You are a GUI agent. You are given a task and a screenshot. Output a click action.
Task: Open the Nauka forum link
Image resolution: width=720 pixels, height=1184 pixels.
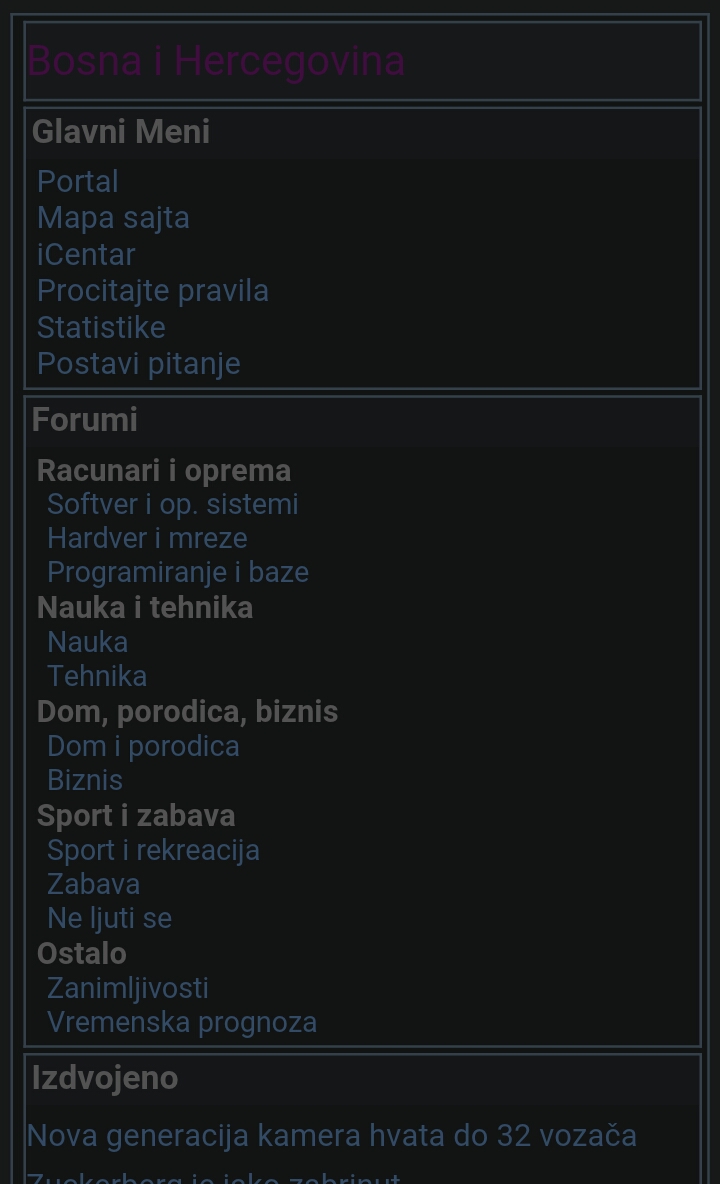(87, 642)
